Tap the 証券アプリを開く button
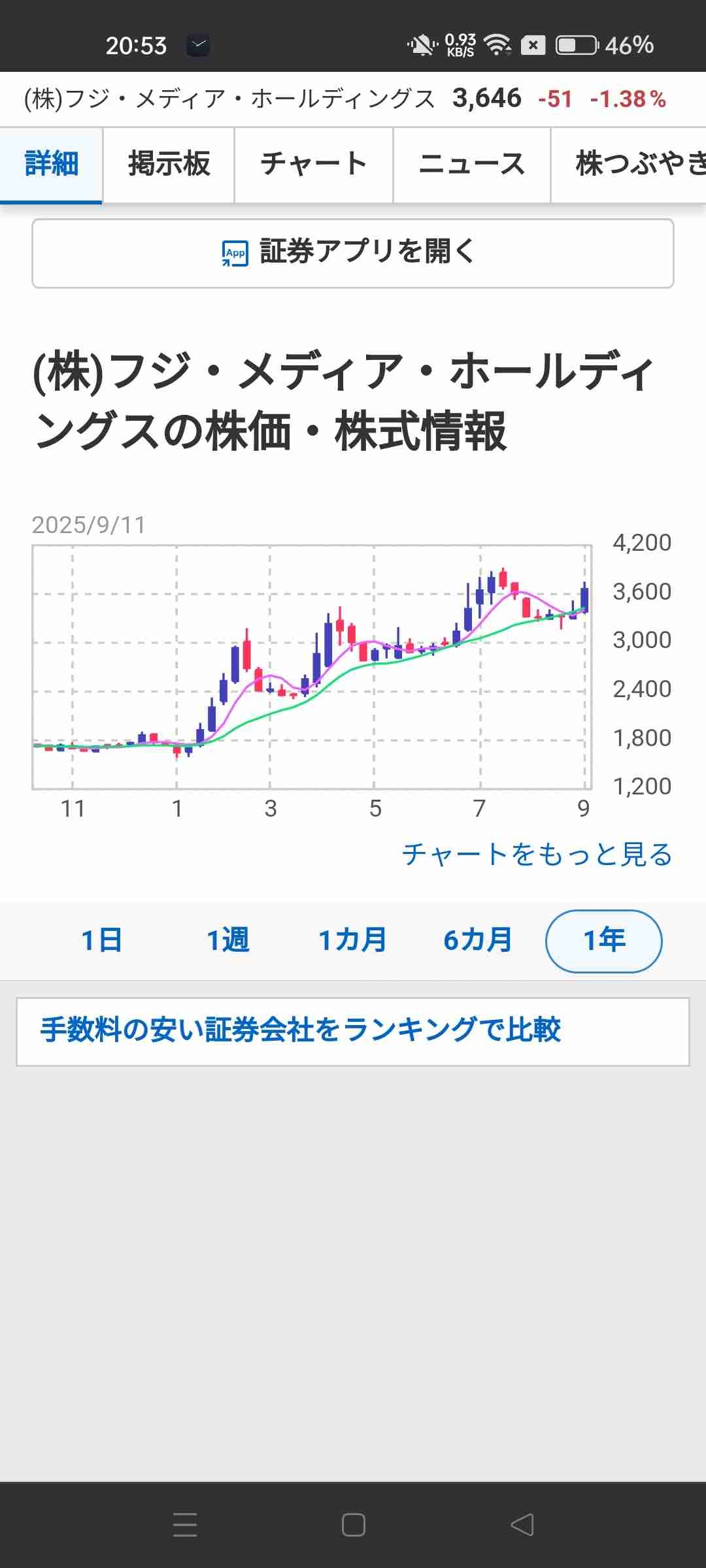706x1568 pixels. [x=352, y=253]
